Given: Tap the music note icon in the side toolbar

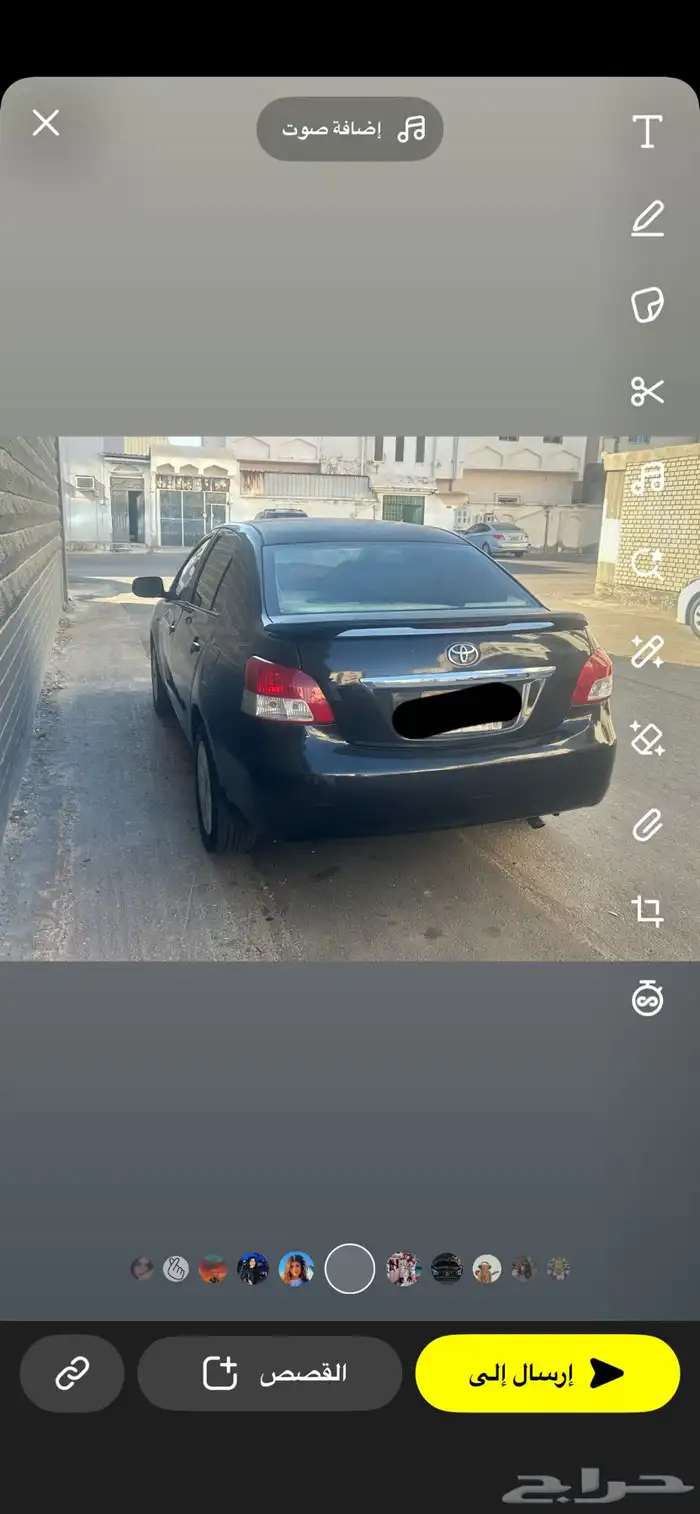Looking at the screenshot, I should tap(647, 478).
